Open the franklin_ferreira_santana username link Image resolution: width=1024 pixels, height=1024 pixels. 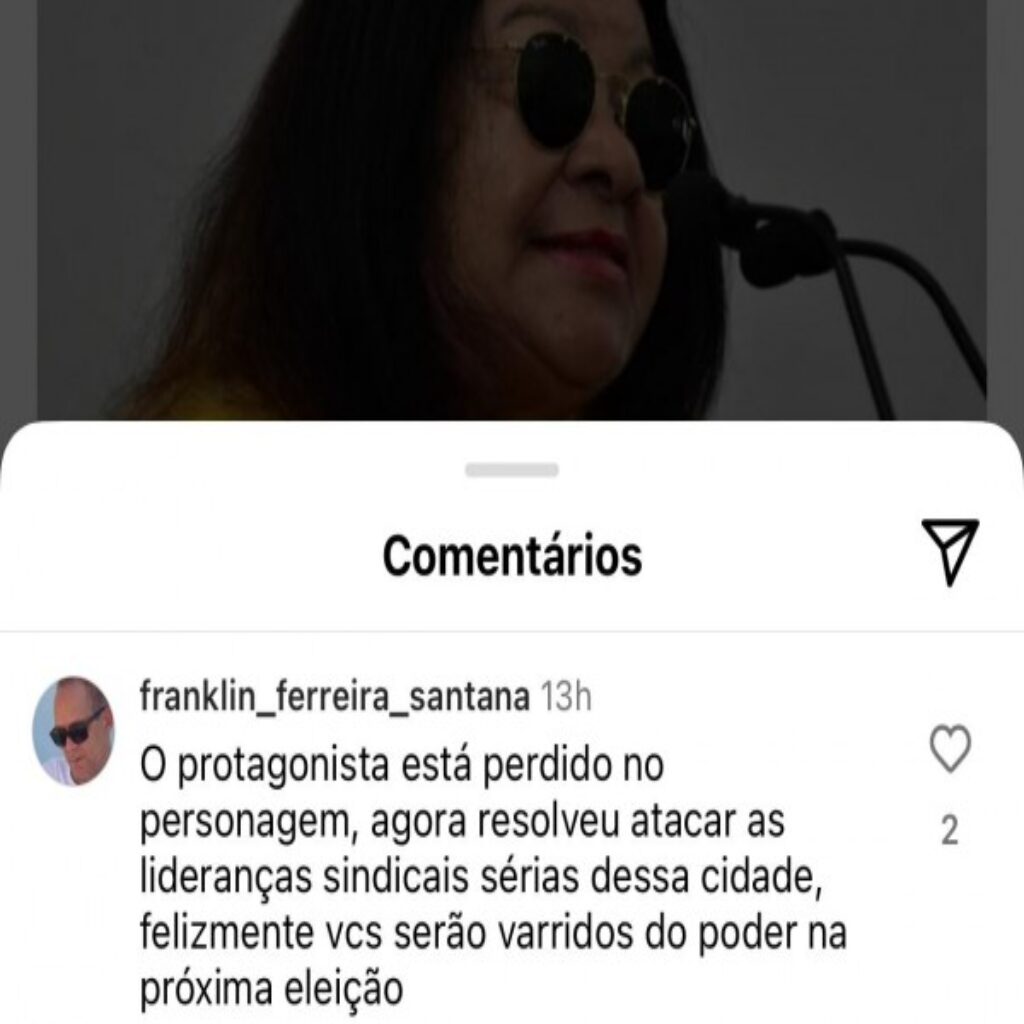[x=334, y=697]
